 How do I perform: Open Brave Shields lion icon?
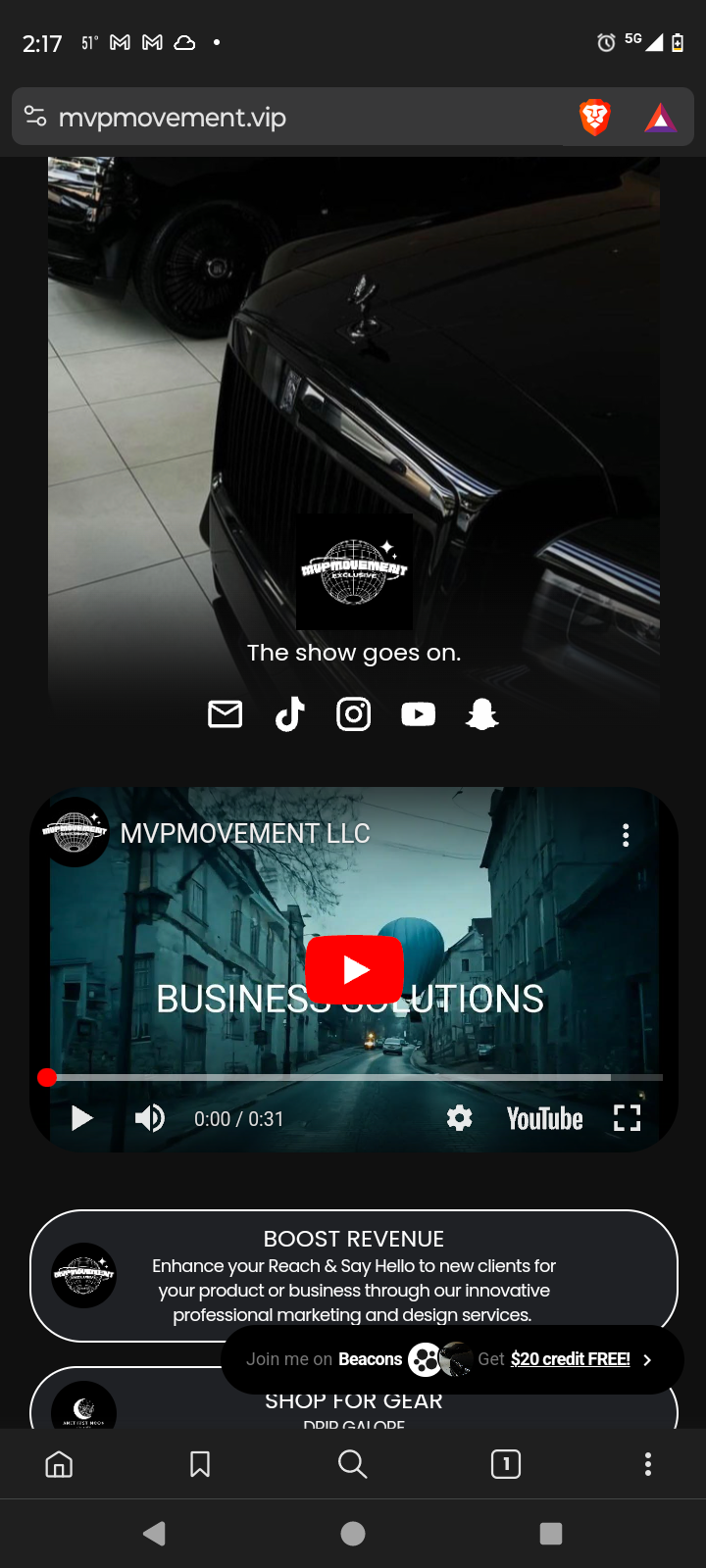[594, 118]
